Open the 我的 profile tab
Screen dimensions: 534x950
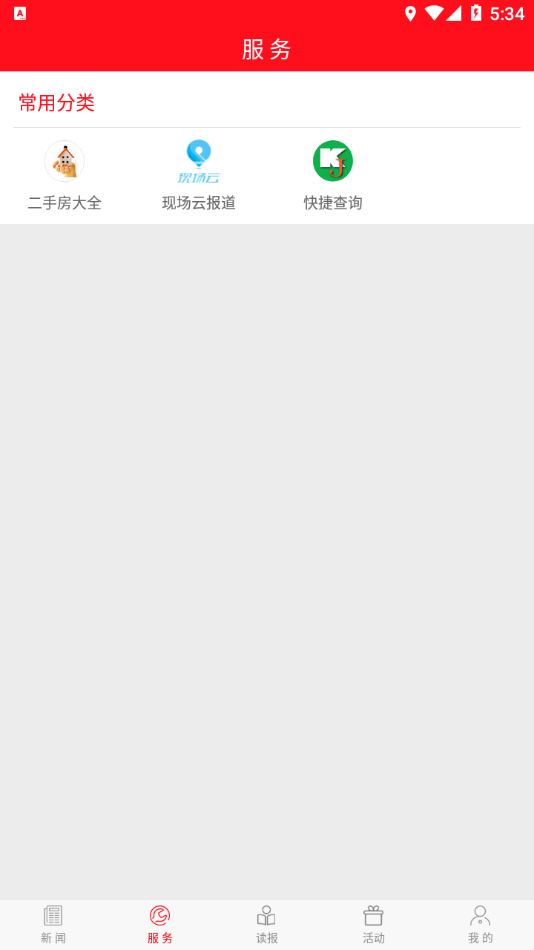(x=481, y=925)
